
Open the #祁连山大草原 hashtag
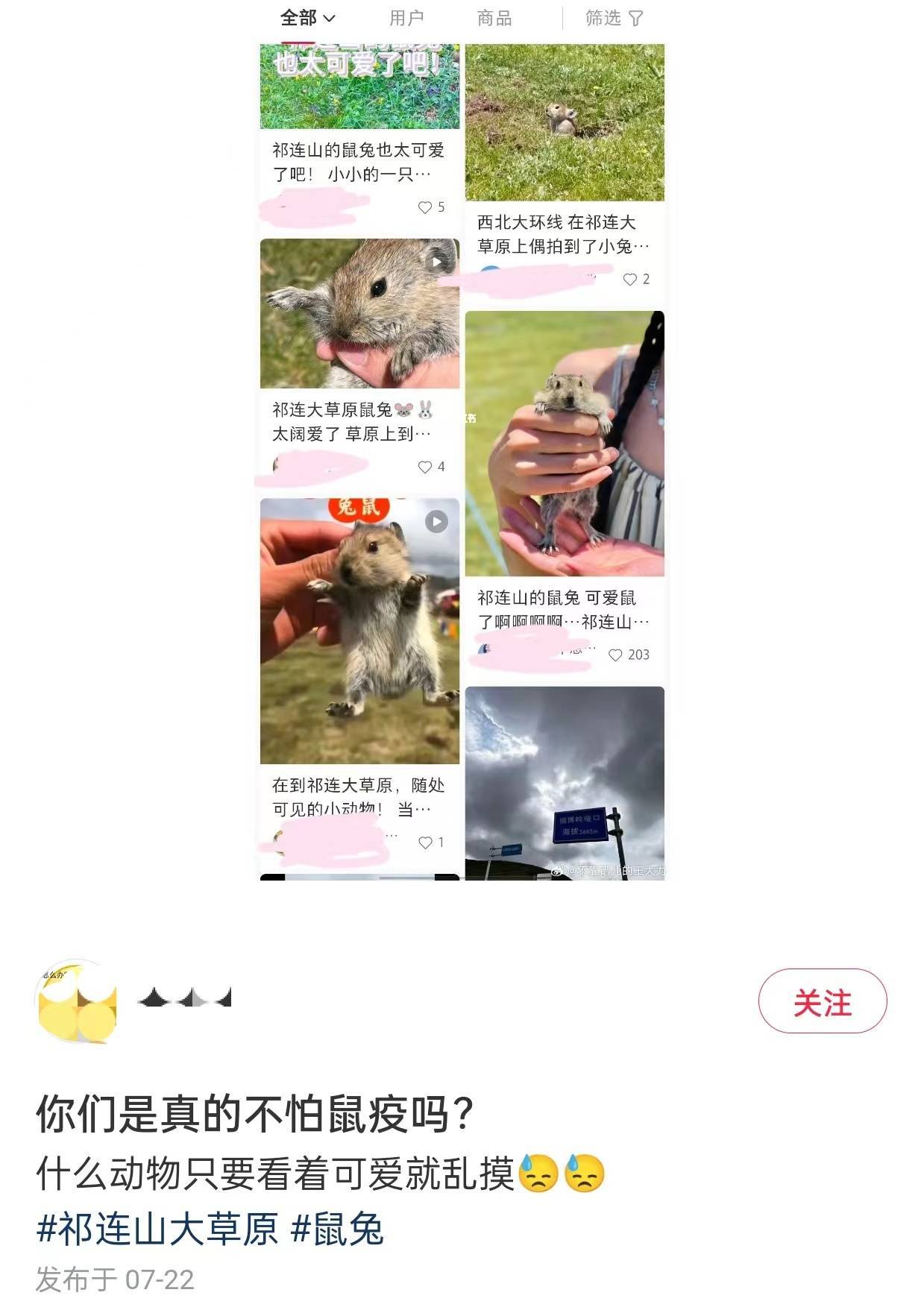pos(157,1229)
